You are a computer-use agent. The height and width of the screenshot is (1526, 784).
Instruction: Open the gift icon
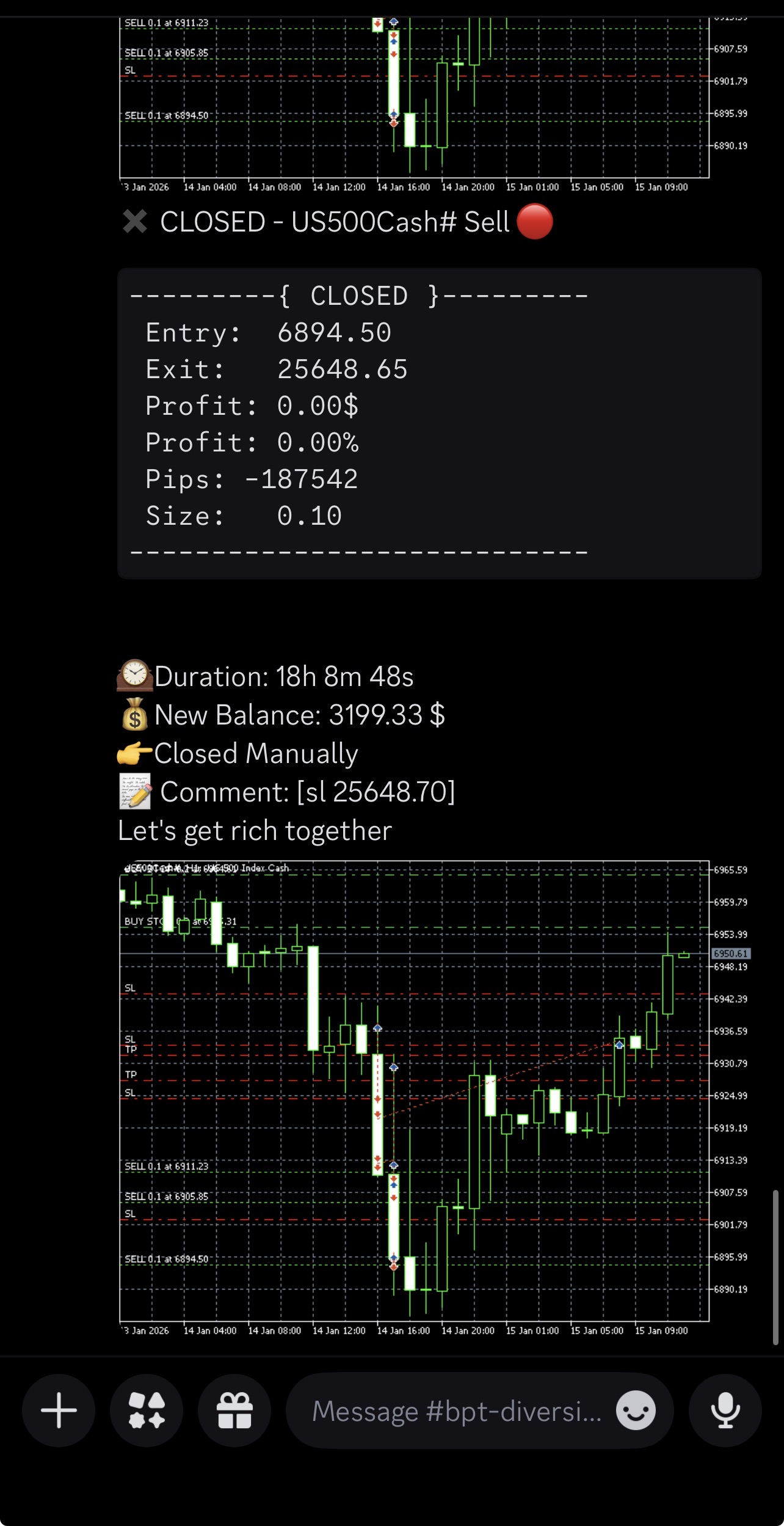point(234,1410)
